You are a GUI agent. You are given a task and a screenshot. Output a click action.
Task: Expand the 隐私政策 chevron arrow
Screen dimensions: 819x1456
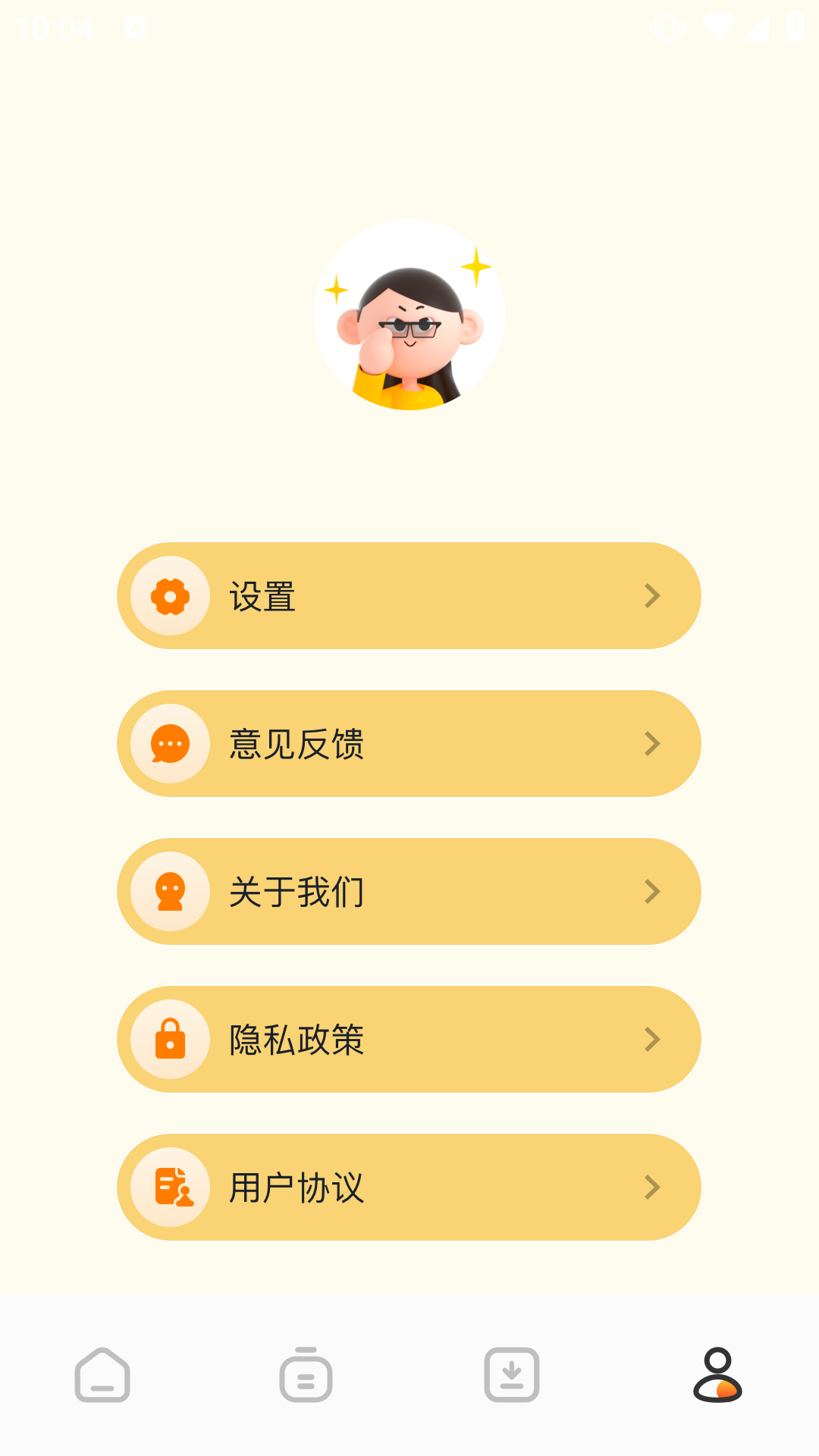(x=652, y=1040)
